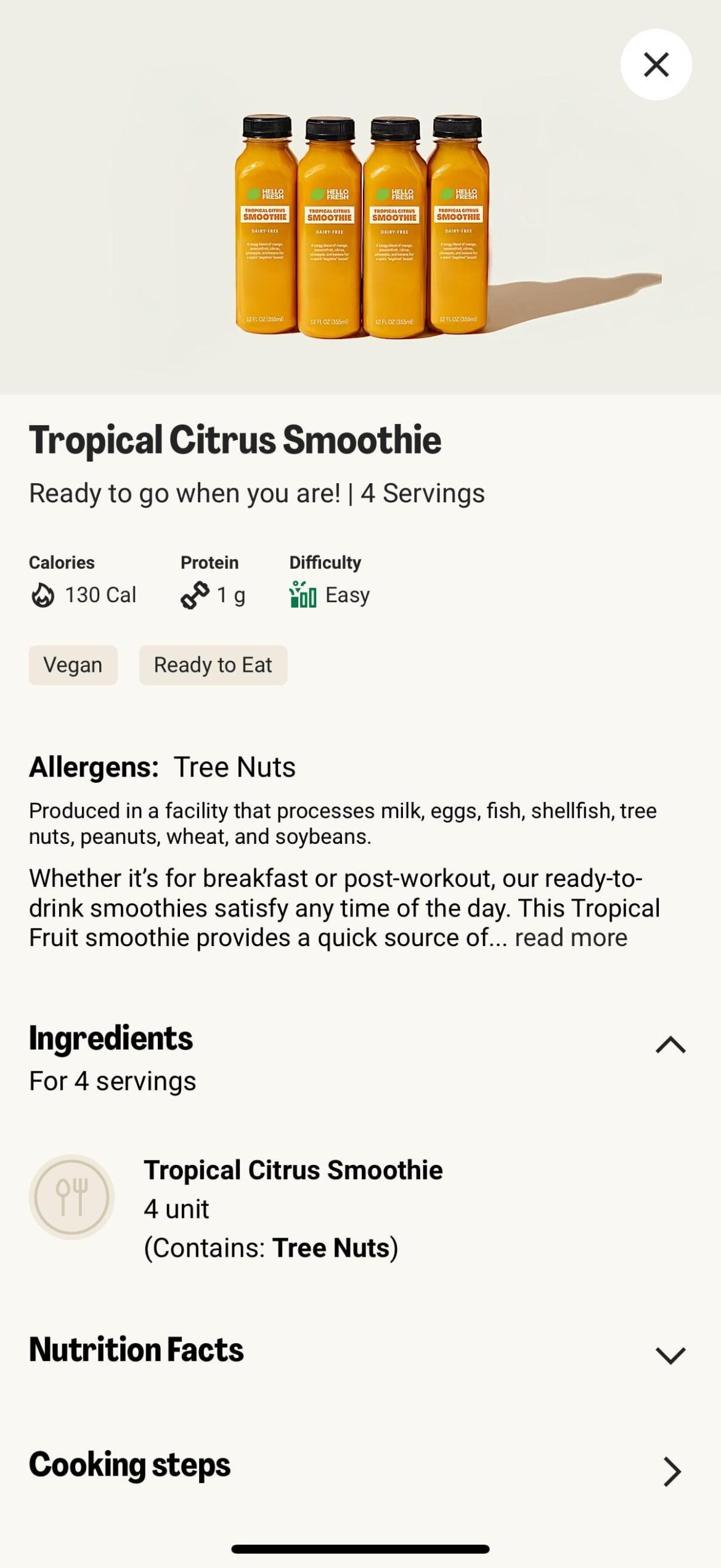Toggle the Vegan tag

pyautogui.click(x=72, y=665)
